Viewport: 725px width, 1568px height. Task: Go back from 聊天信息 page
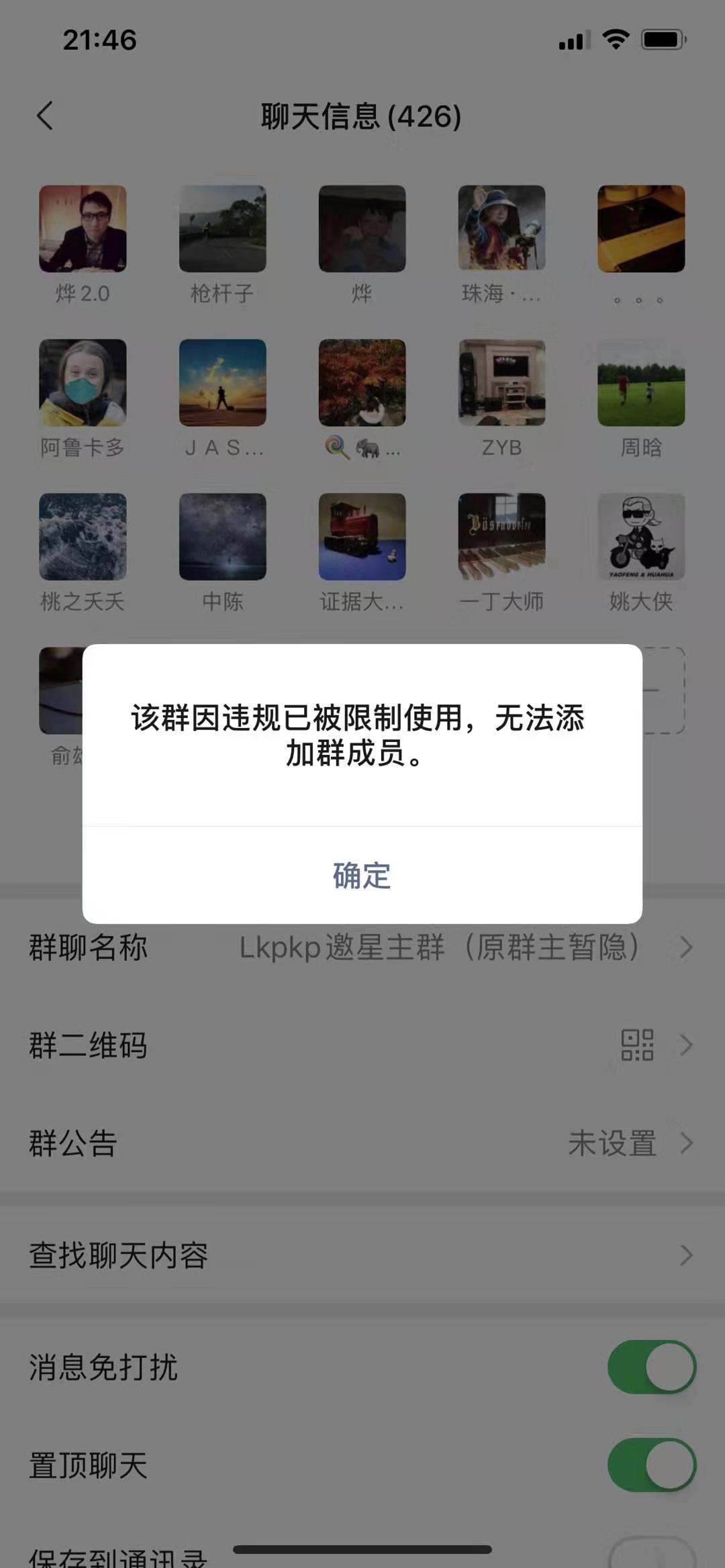click(45, 116)
